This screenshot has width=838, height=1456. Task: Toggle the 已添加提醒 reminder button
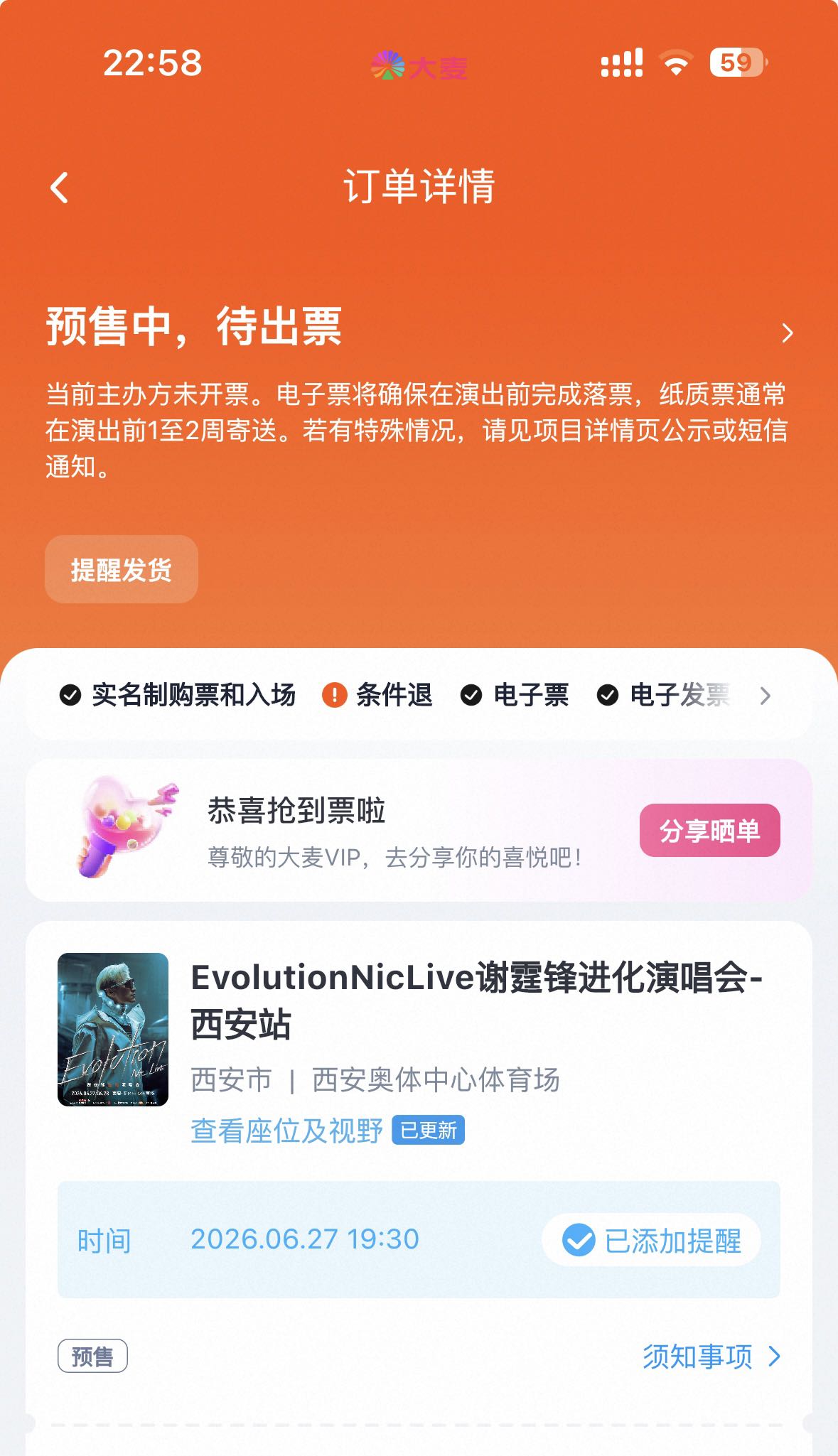coord(651,1241)
